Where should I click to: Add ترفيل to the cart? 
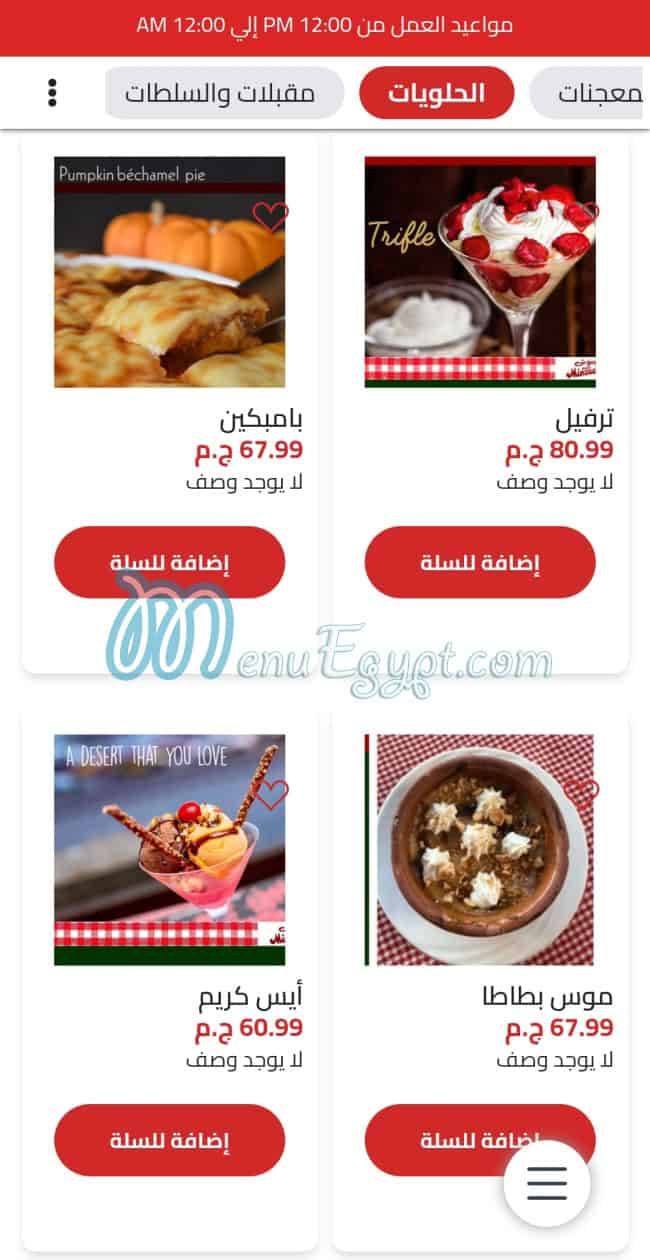[x=479, y=562]
